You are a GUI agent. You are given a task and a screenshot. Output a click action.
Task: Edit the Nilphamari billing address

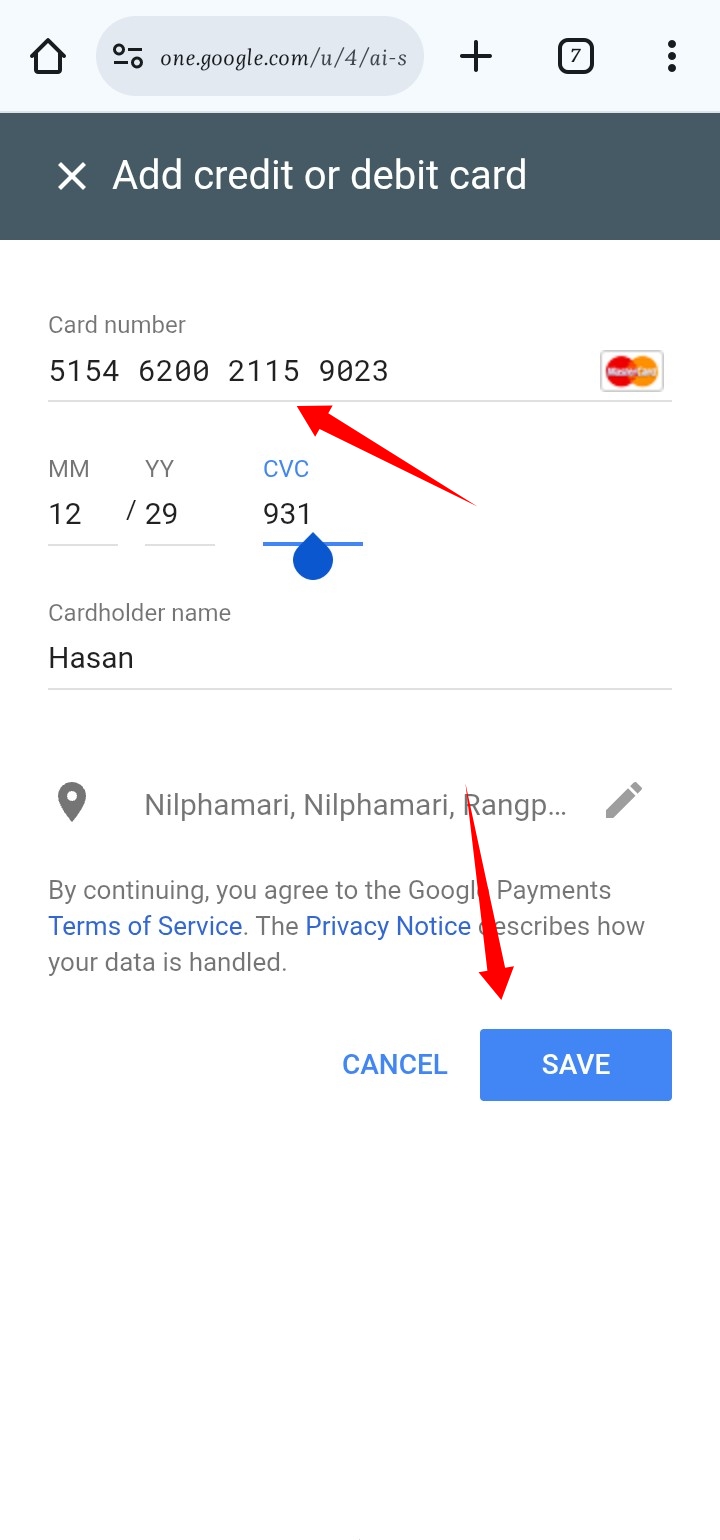(x=624, y=801)
